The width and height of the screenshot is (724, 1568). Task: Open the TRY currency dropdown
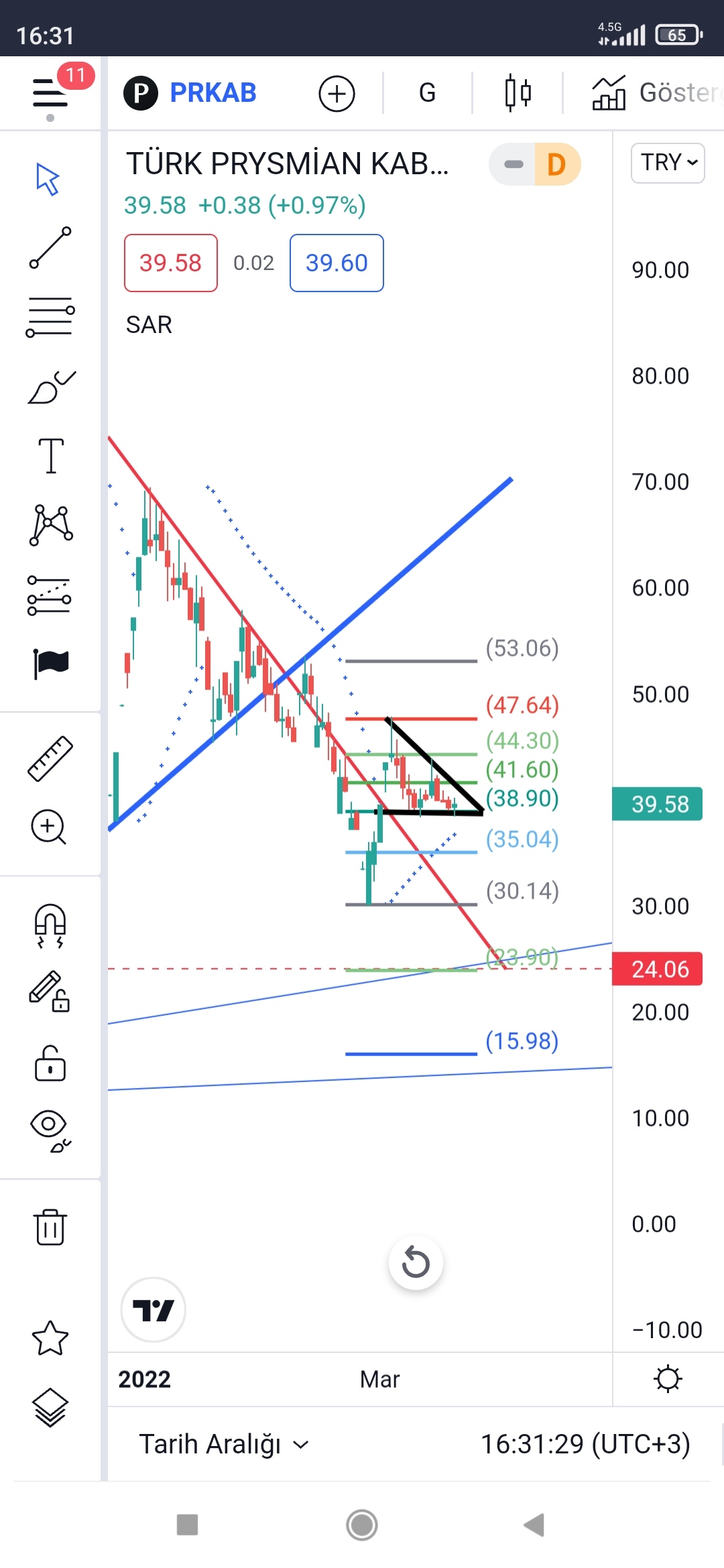tap(668, 163)
